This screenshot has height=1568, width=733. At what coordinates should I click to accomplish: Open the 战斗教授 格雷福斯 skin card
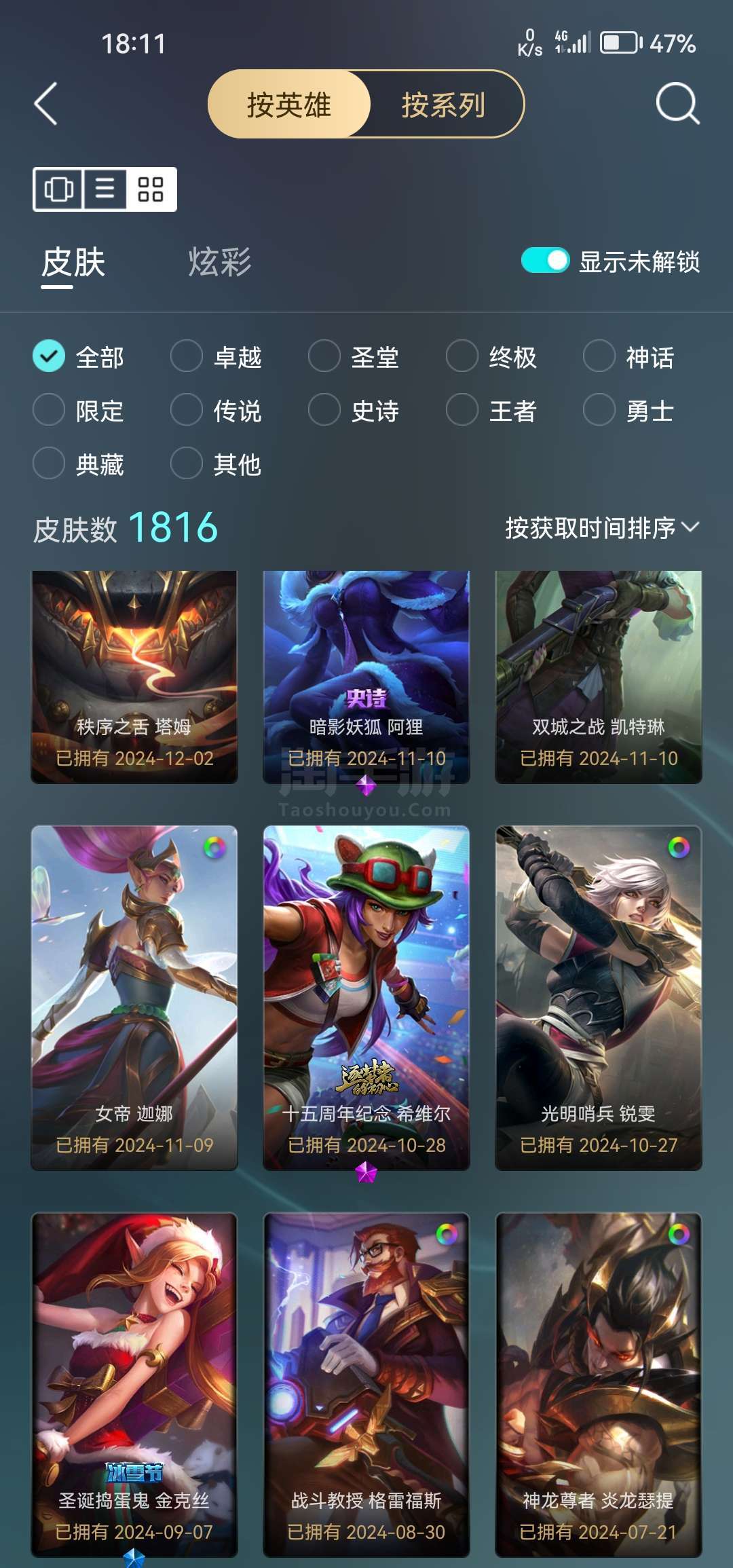click(x=366, y=1384)
